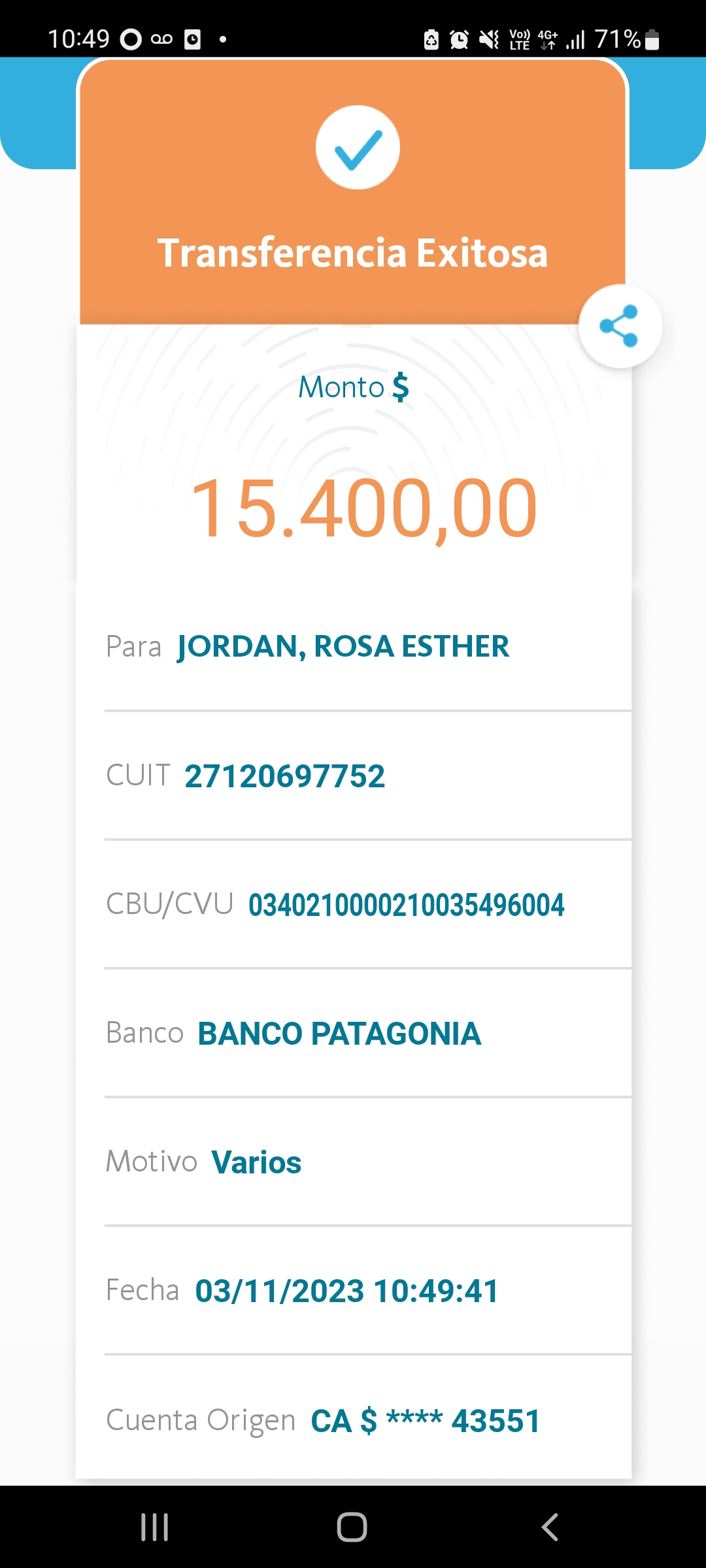Go back using the system back button
This screenshot has width=706, height=1568.
[x=550, y=1527]
